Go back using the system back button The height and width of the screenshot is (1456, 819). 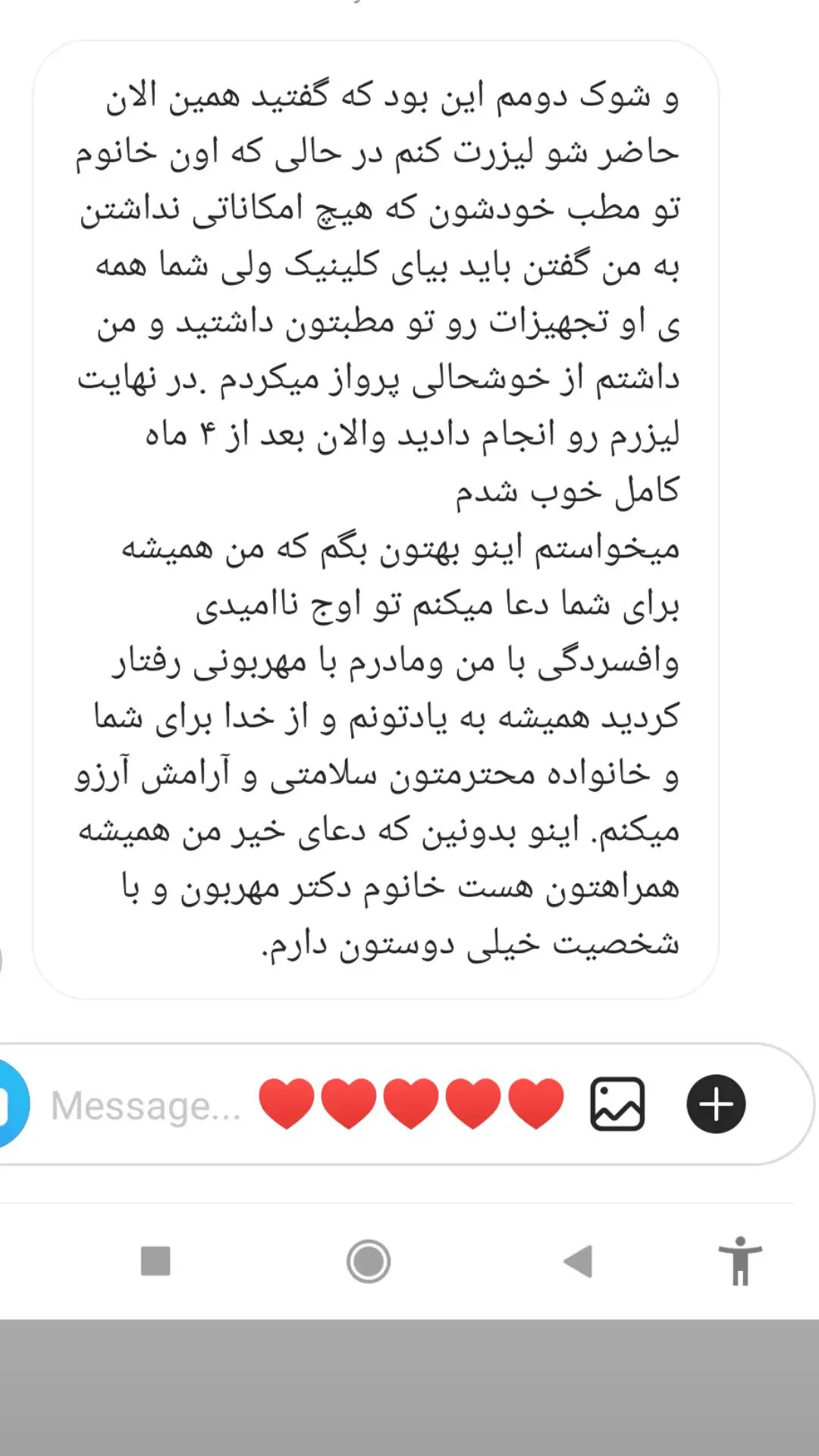coord(578,1262)
